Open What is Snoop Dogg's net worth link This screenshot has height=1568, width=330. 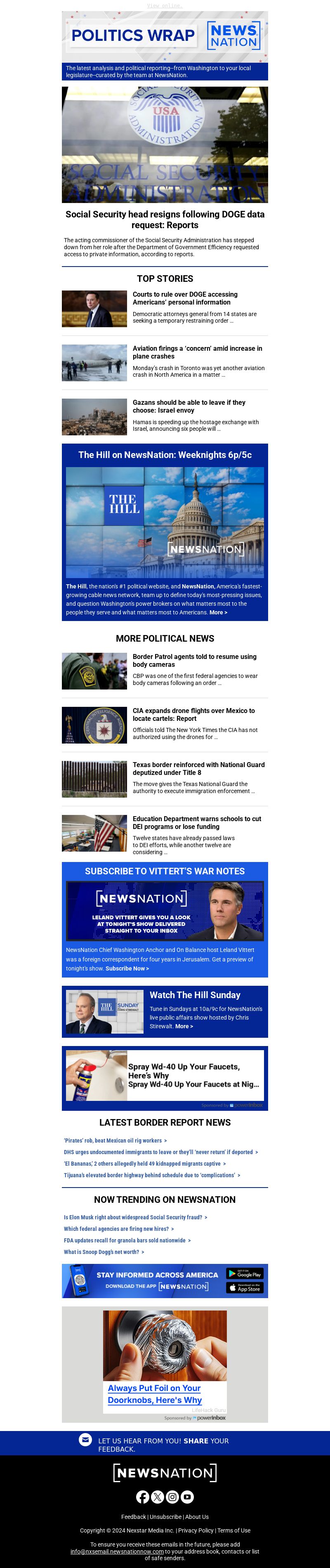coord(101,1252)
